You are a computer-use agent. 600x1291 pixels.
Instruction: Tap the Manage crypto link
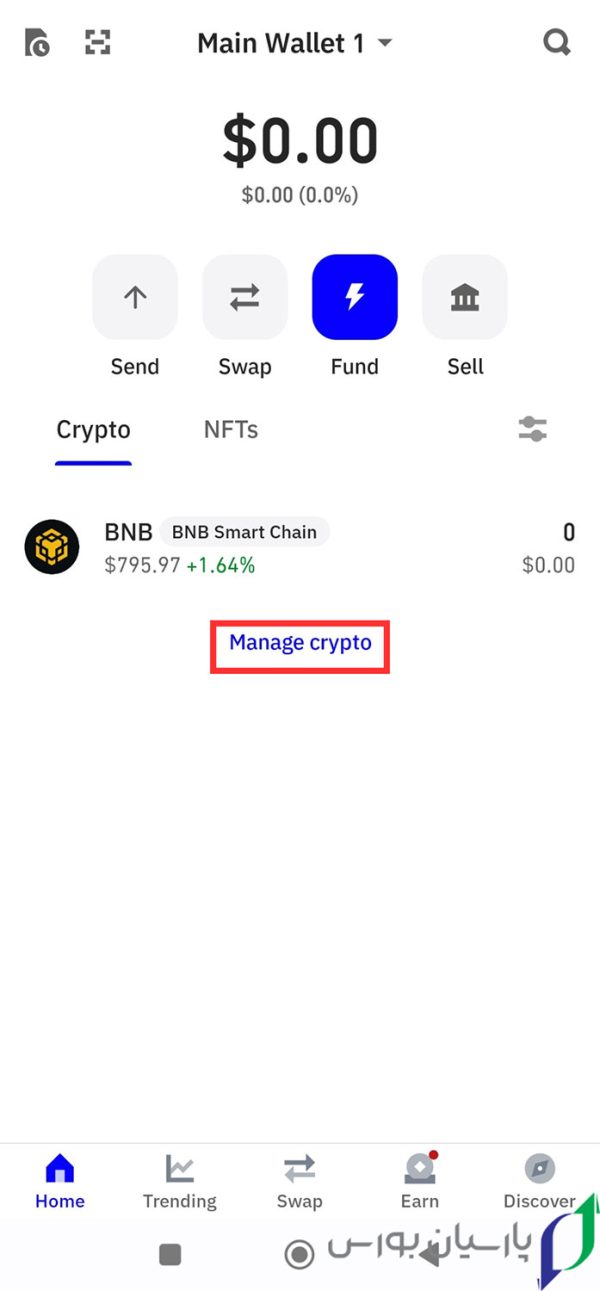tap(300, 643)
